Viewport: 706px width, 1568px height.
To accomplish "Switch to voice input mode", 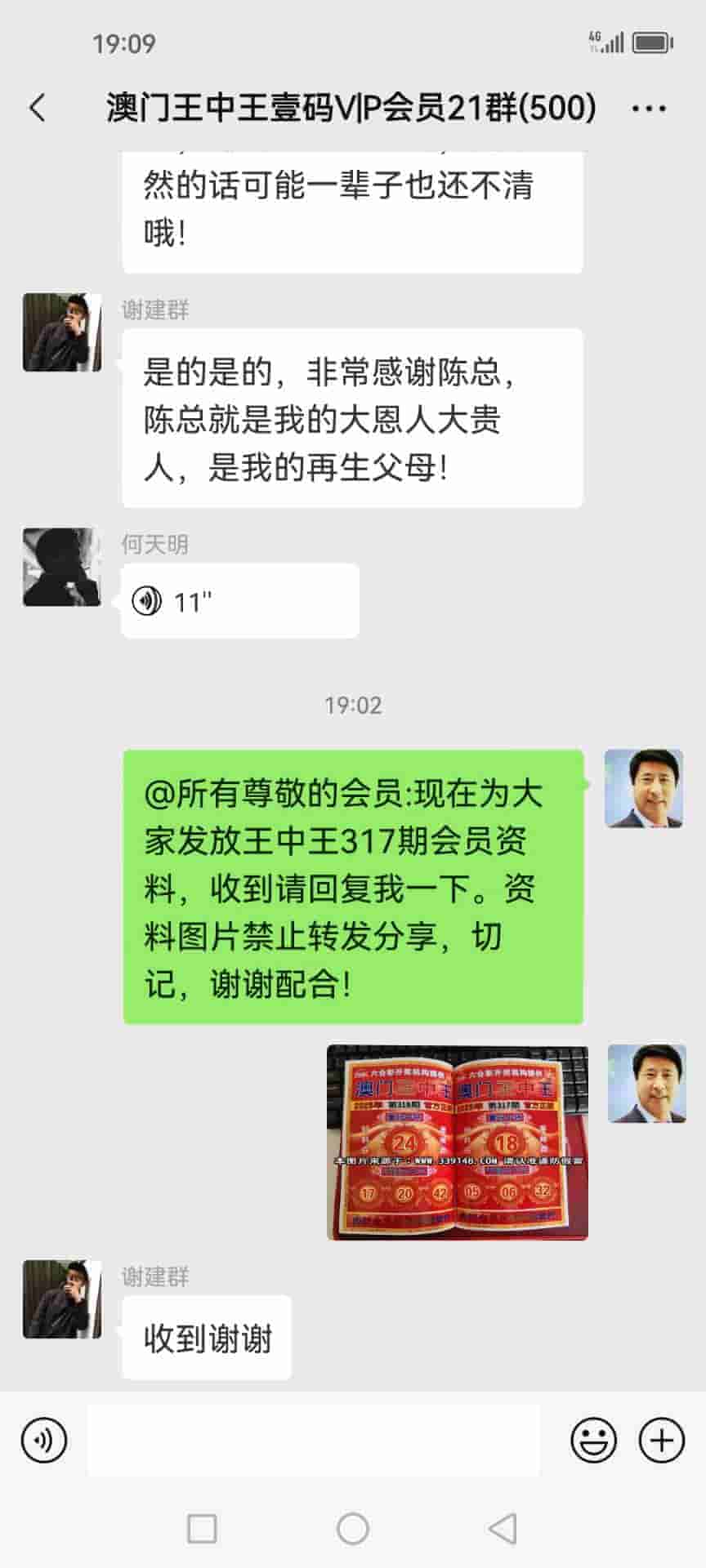I will pos(44,1440).
